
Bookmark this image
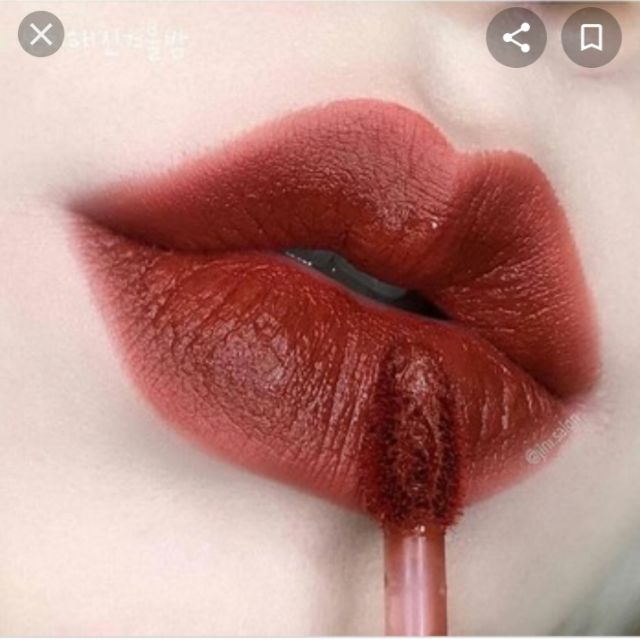coord(591,38)
